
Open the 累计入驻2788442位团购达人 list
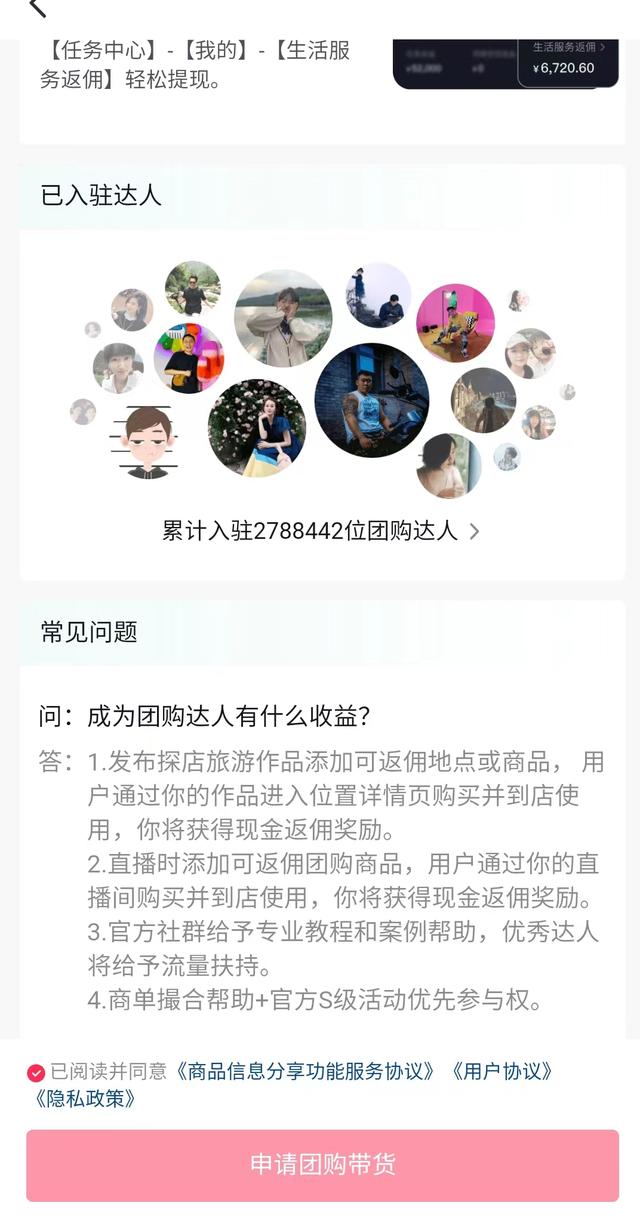[320, 531]
